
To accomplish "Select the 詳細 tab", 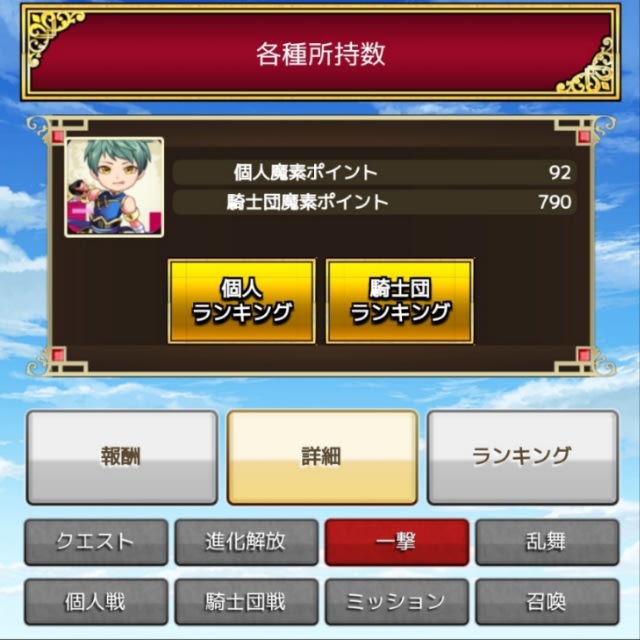I will tap(321, 457).
